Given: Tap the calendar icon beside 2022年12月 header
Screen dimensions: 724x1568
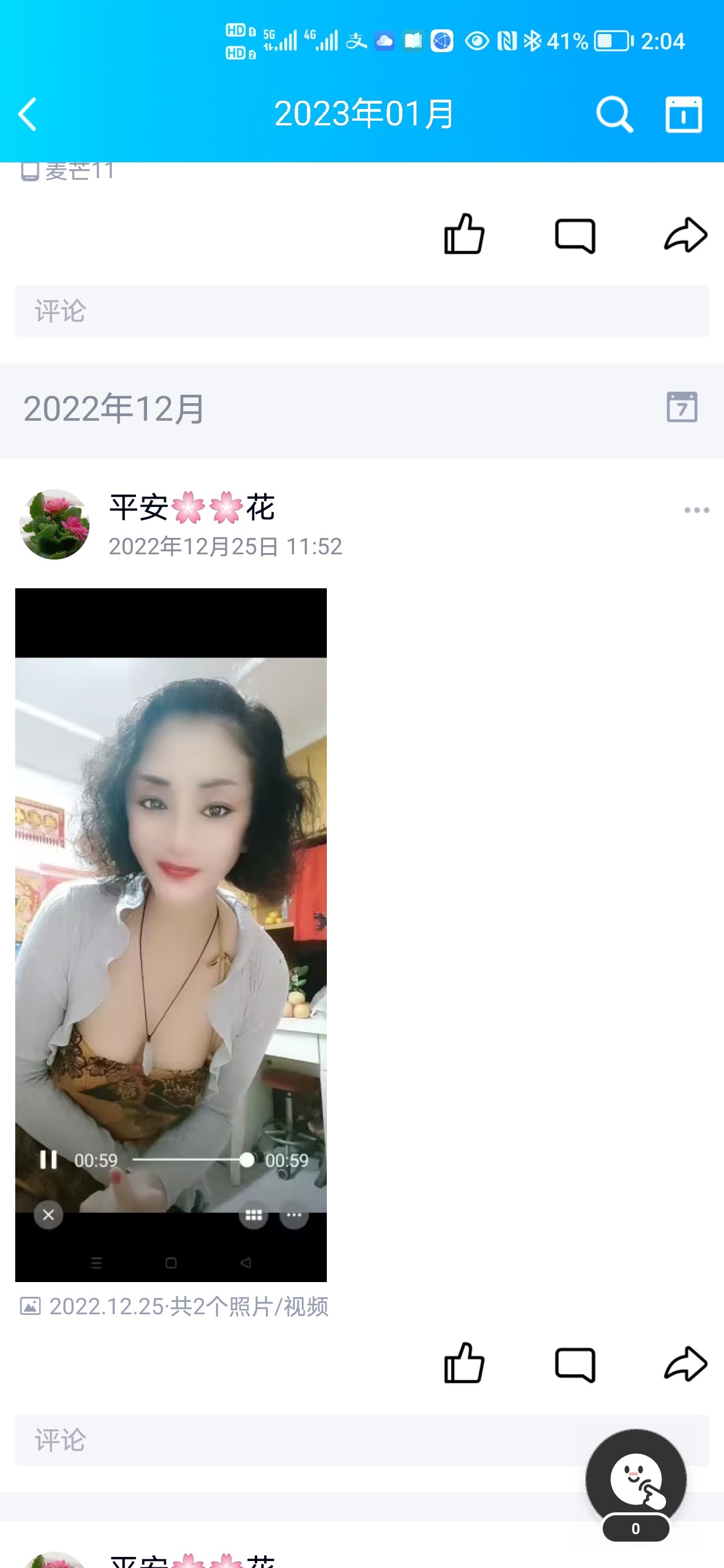Looking at the screenshot, I should tap(681, 408).
